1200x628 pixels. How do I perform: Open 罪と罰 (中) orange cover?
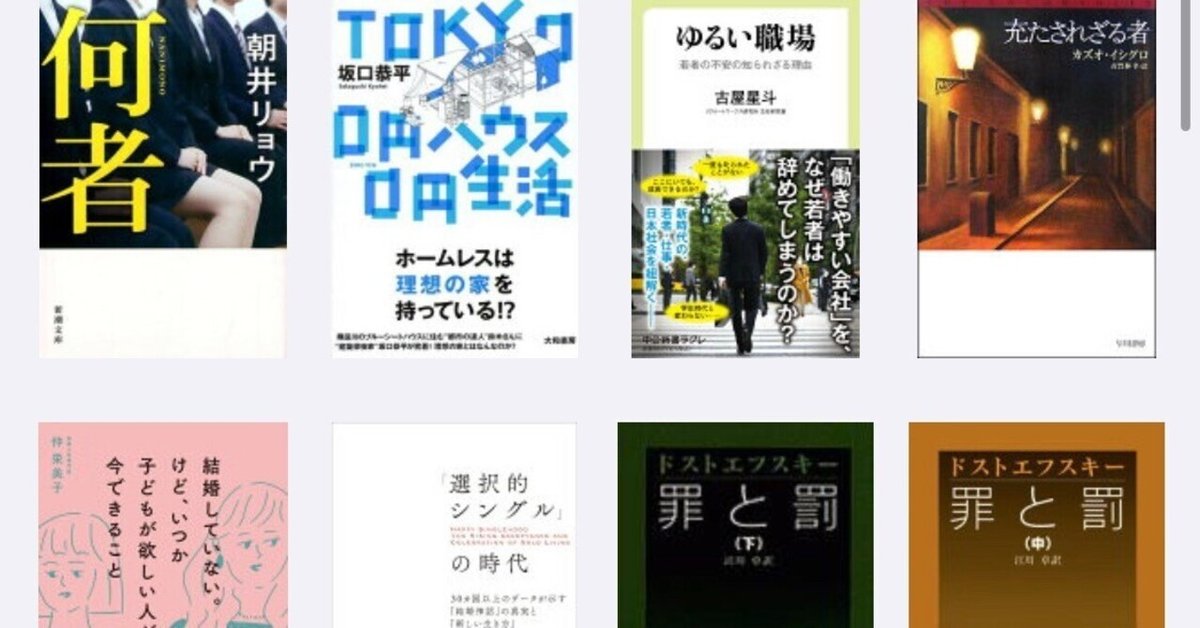pyautogui.click(x=1036, y=525)
